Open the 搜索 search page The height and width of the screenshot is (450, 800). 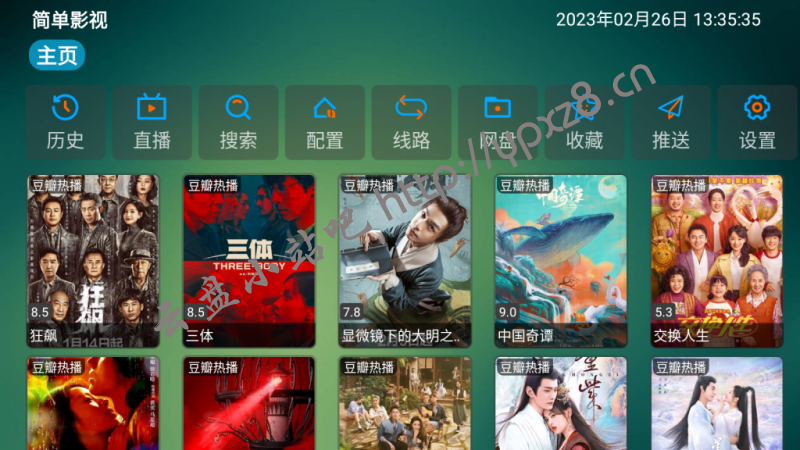click(238, 122)
